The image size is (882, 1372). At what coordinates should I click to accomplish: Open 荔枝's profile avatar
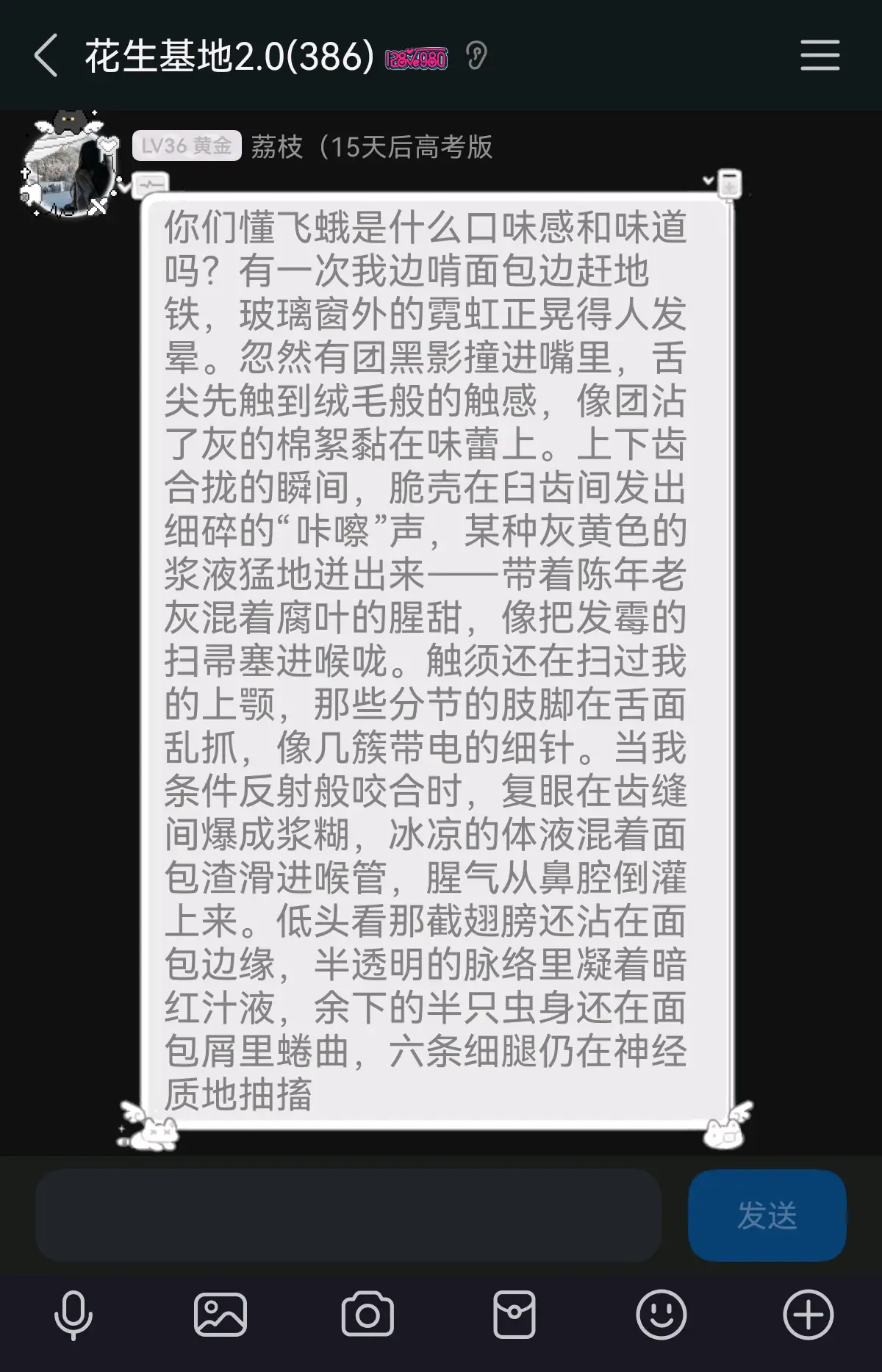coord(69,164)
